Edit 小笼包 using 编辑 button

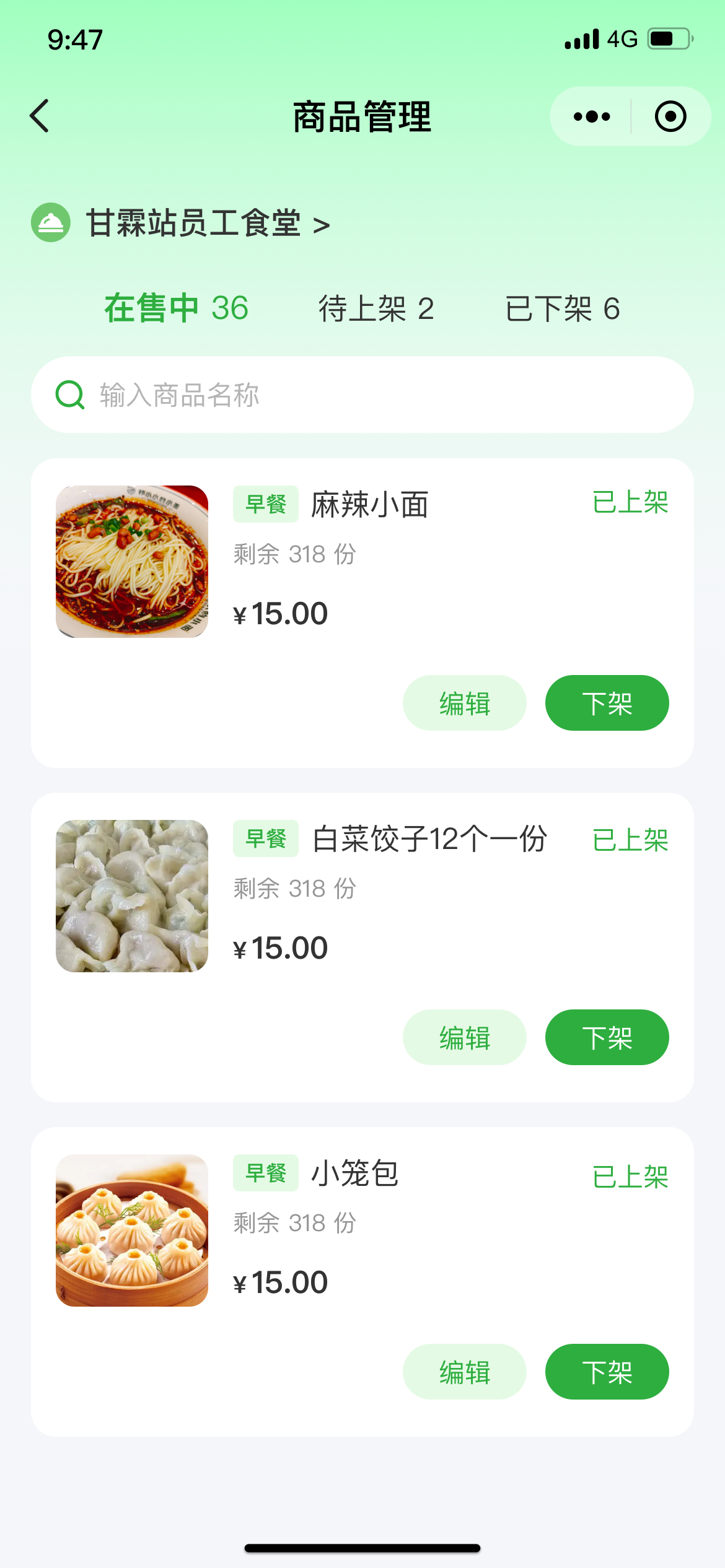coord(464,1372)
